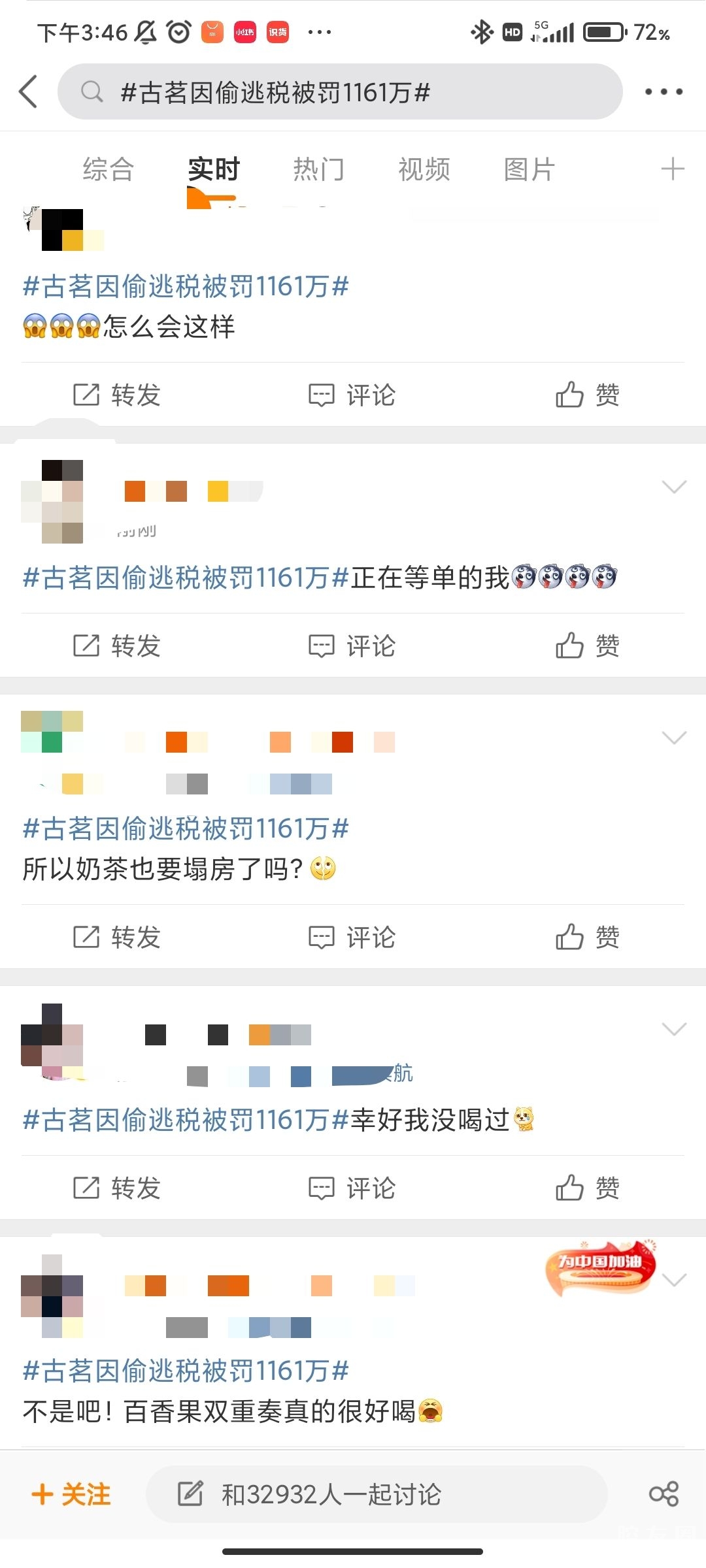Comment on the 幸好我没喝过 post

coord(352,1188)
